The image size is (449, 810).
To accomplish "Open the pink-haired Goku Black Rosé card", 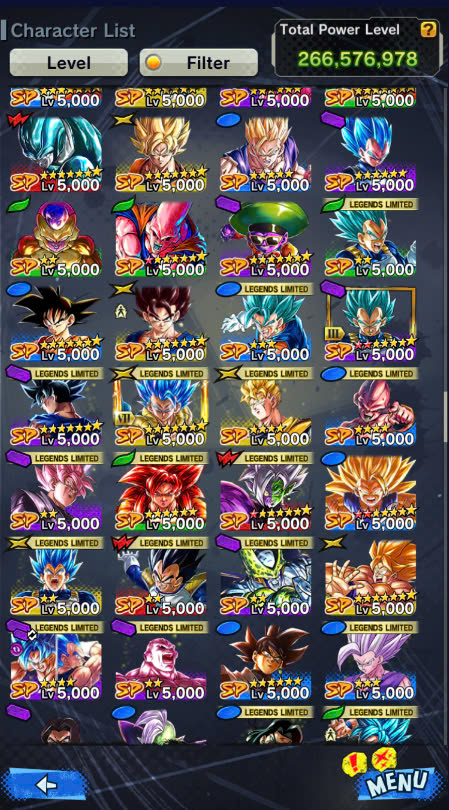I will [x=56, y=492].
